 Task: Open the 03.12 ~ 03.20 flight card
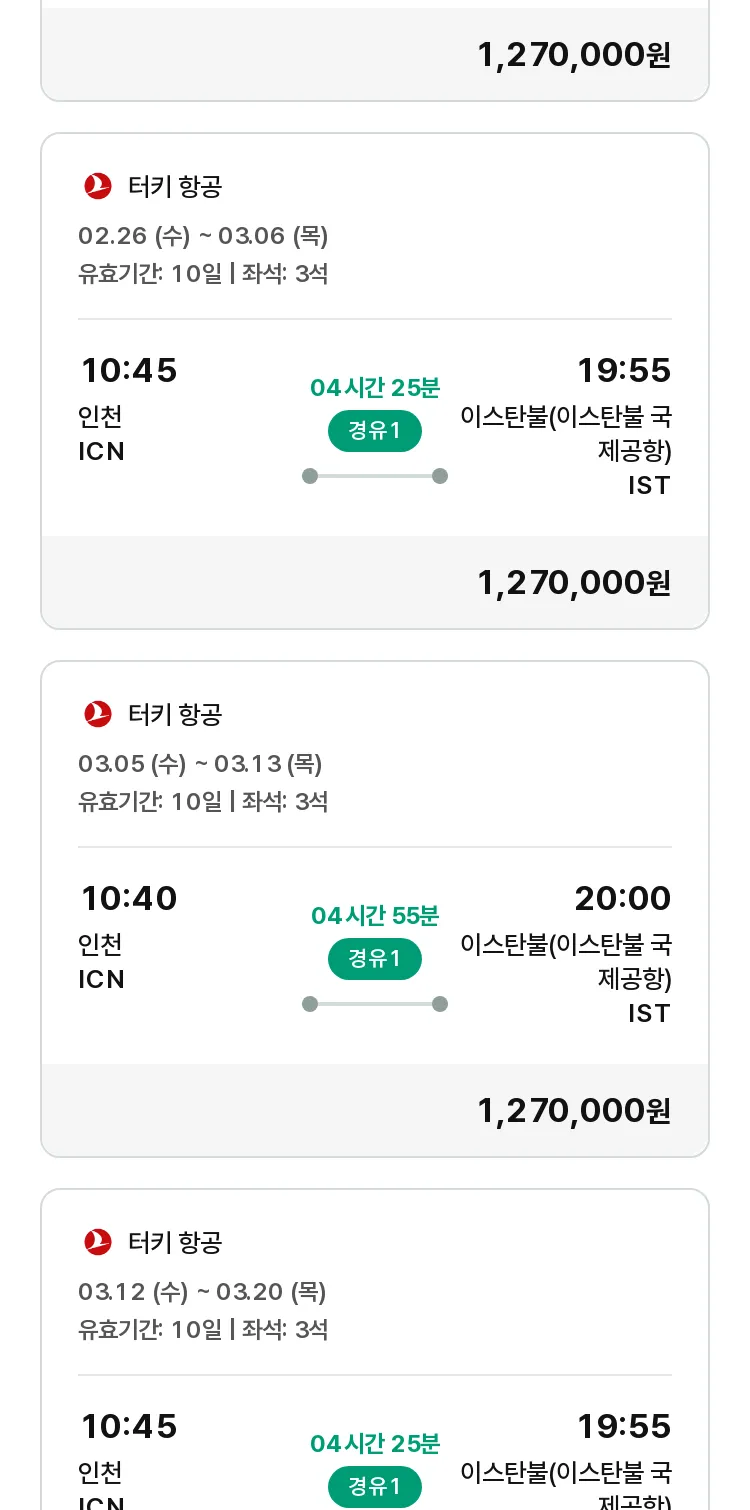375,1350
